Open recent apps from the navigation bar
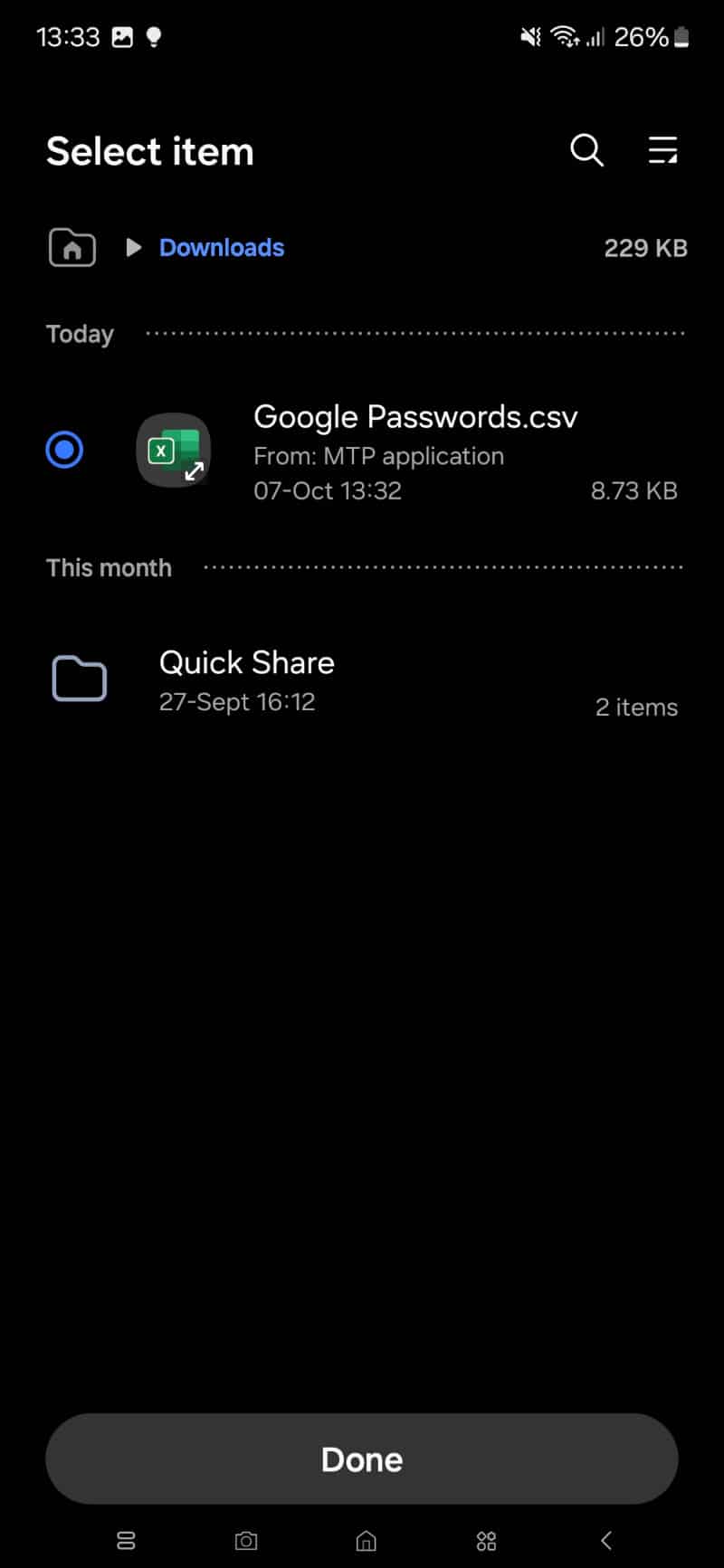 [126, 1540]
